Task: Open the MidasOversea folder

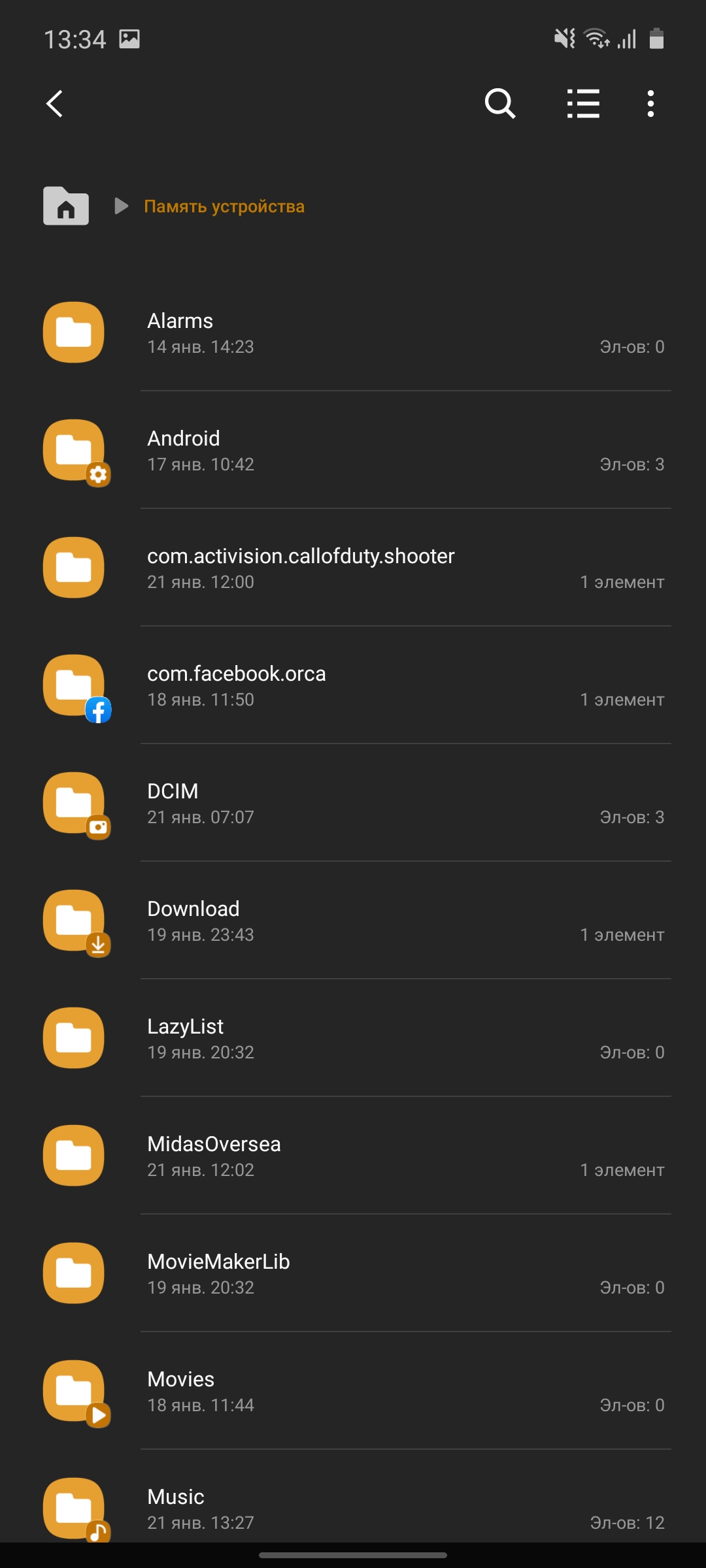Action: (x=353, y=1156)
